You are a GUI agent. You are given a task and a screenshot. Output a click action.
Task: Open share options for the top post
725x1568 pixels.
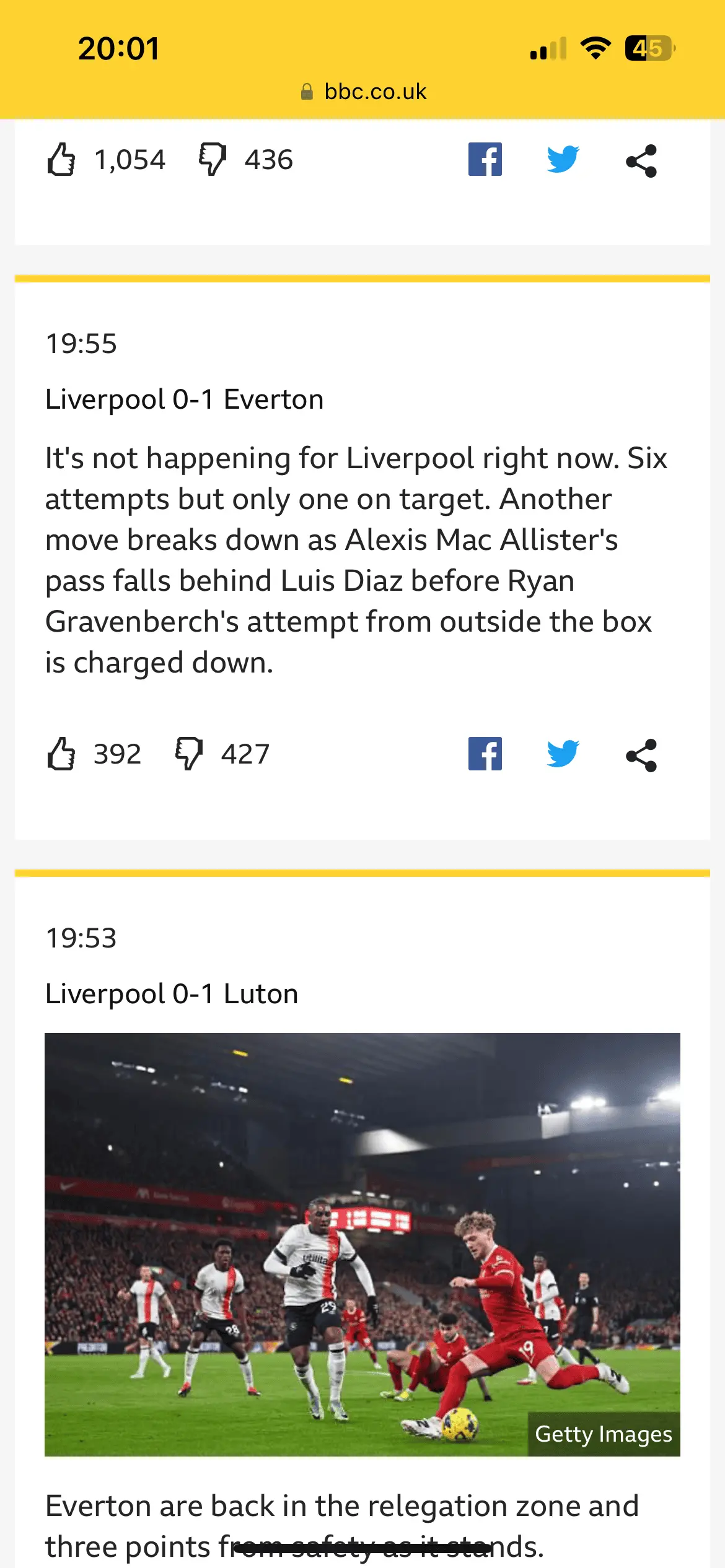coord(641,161)
